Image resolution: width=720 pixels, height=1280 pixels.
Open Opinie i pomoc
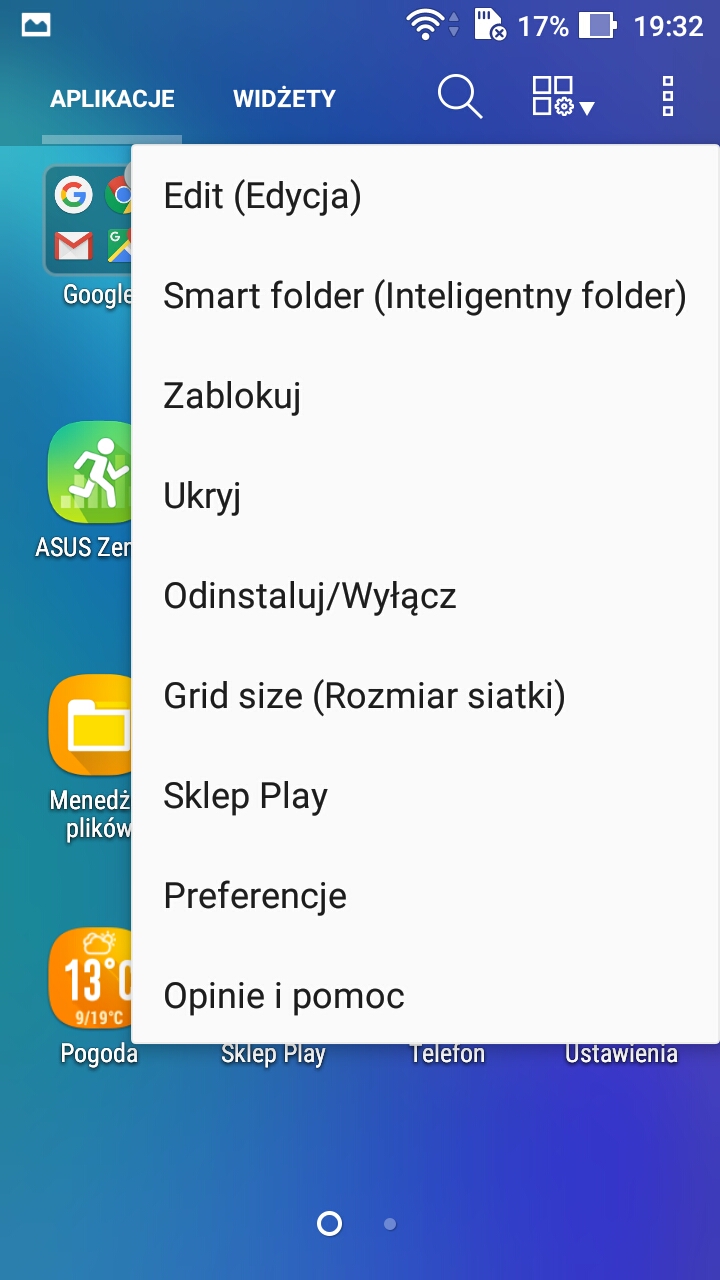tap(284, 996)
